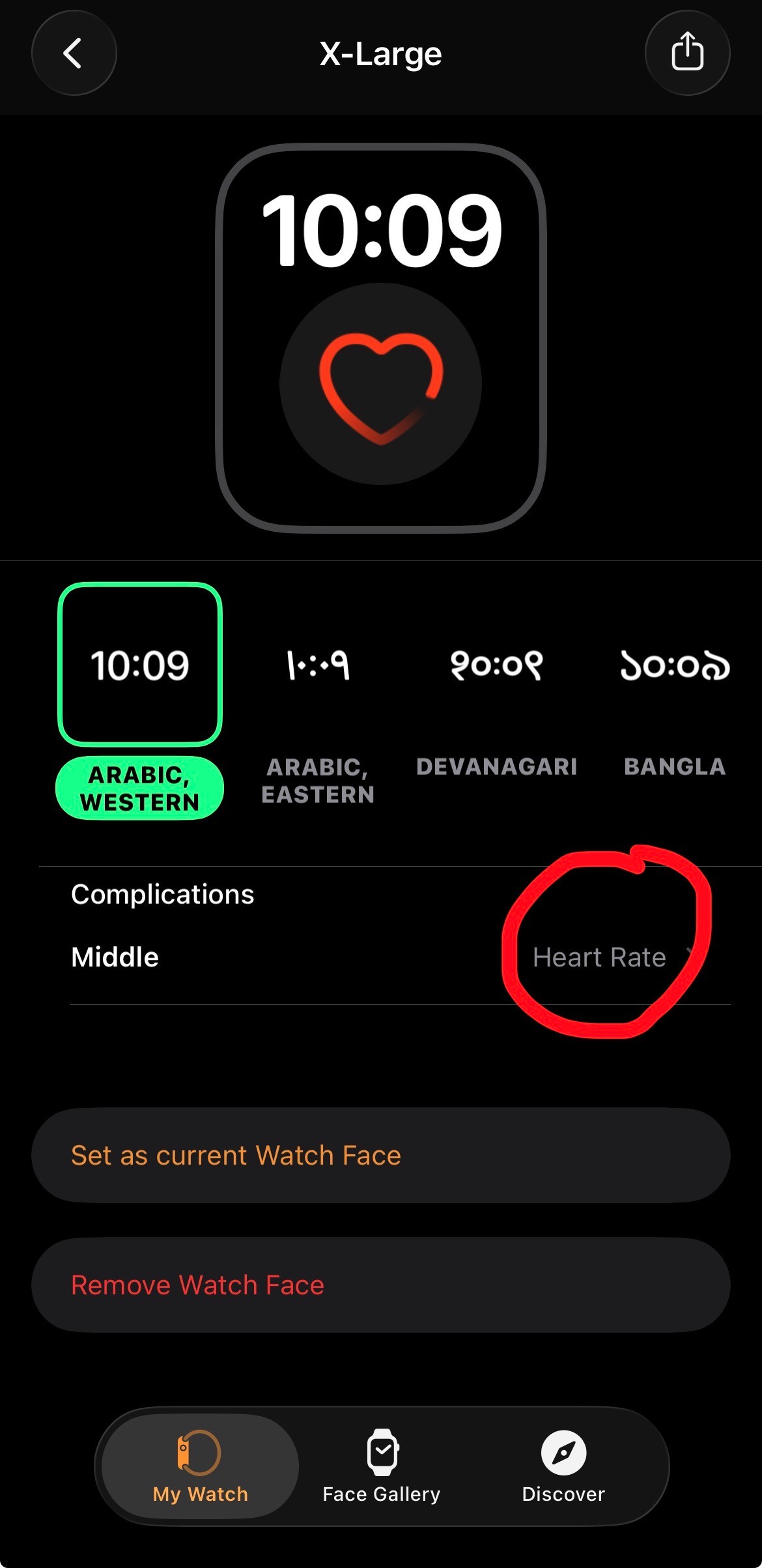Pick the Bangla numeral style
The height and width of the screenshot is (1568, 762).
pyautogui.click(x=675, y=665)
